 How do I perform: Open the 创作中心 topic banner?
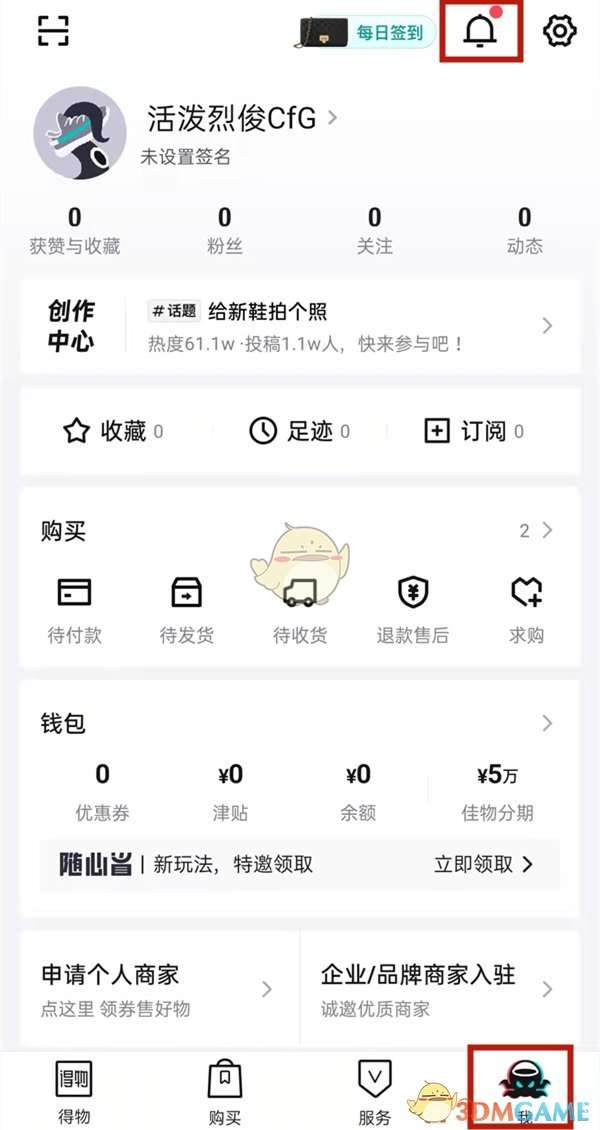click(300, 326)
